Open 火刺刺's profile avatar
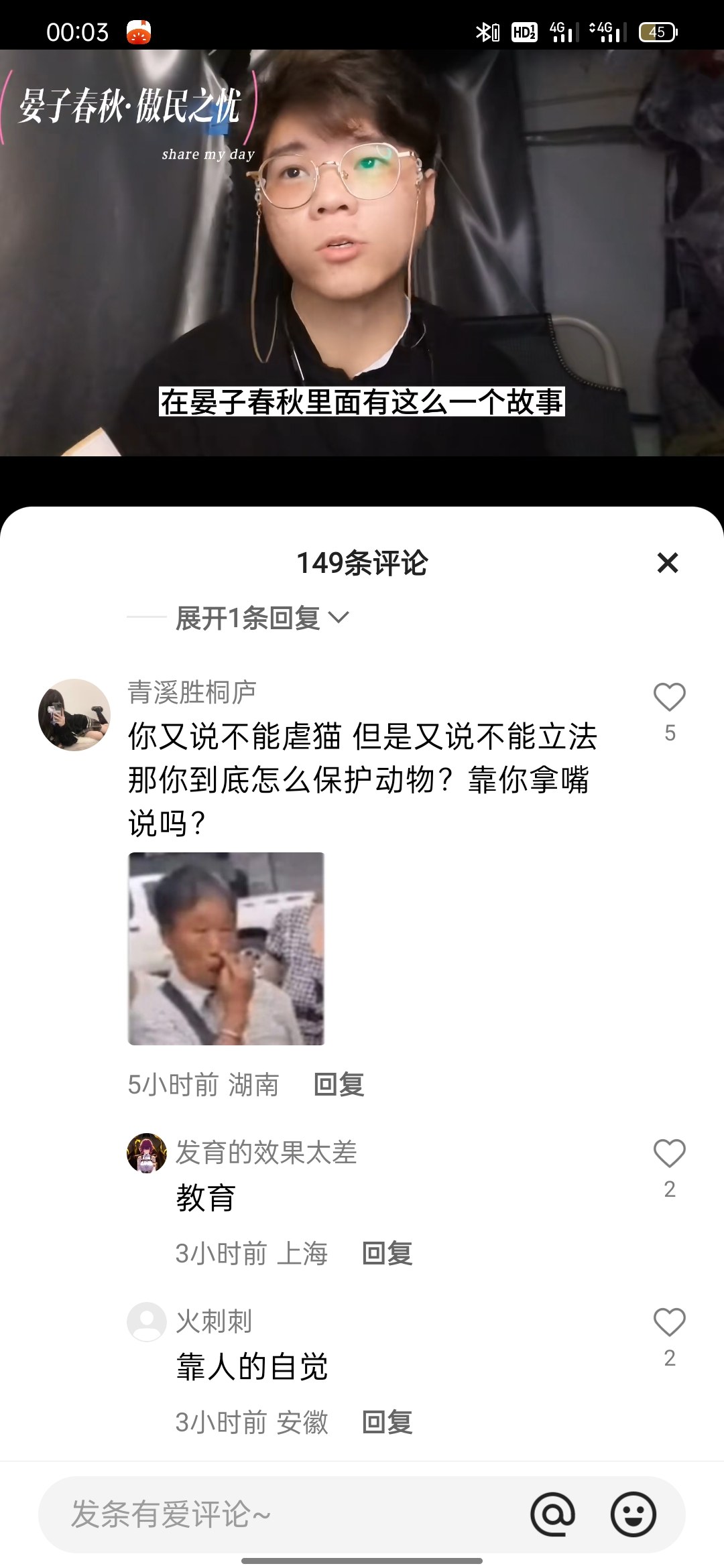 tap(147, 1322)
